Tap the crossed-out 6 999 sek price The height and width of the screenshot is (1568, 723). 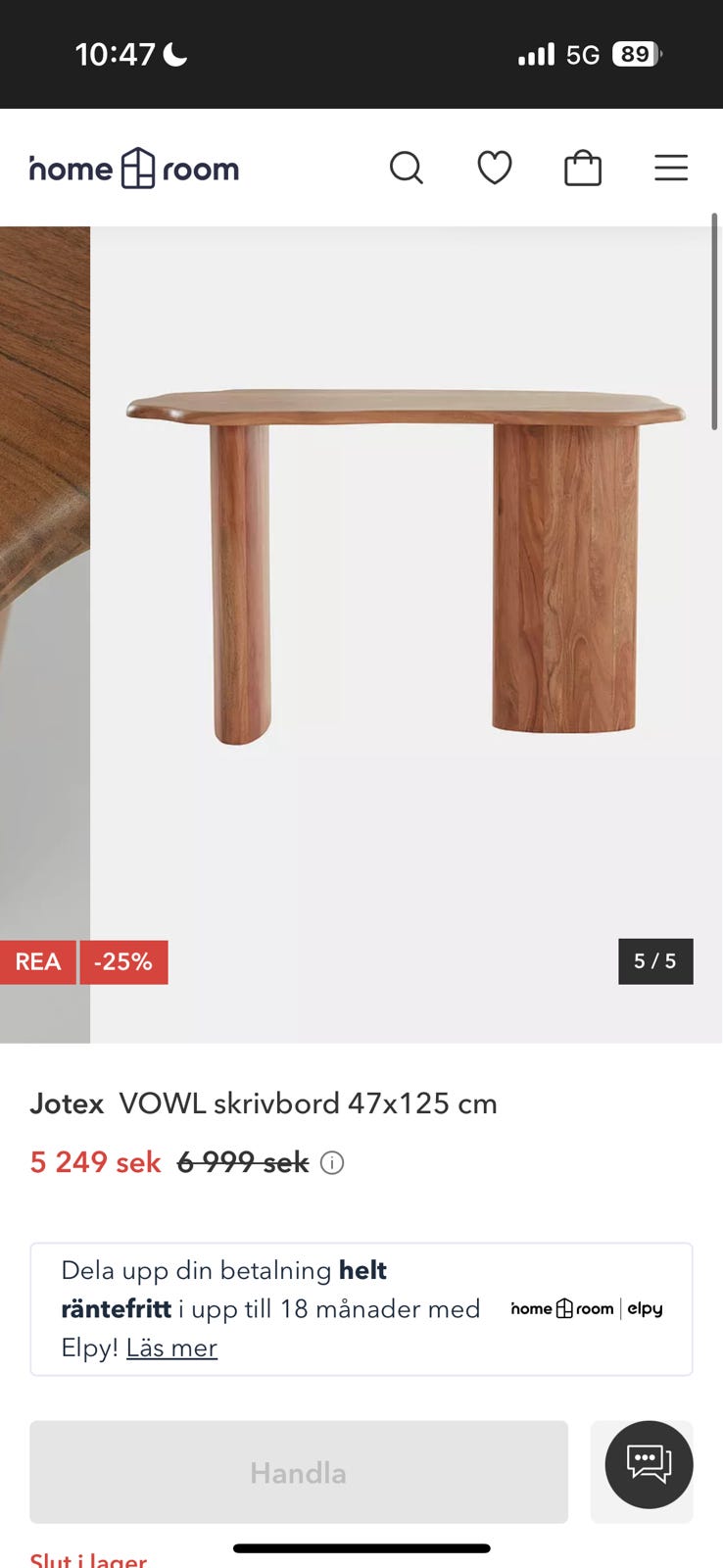pyautogui.click(x=242, y=1162)
